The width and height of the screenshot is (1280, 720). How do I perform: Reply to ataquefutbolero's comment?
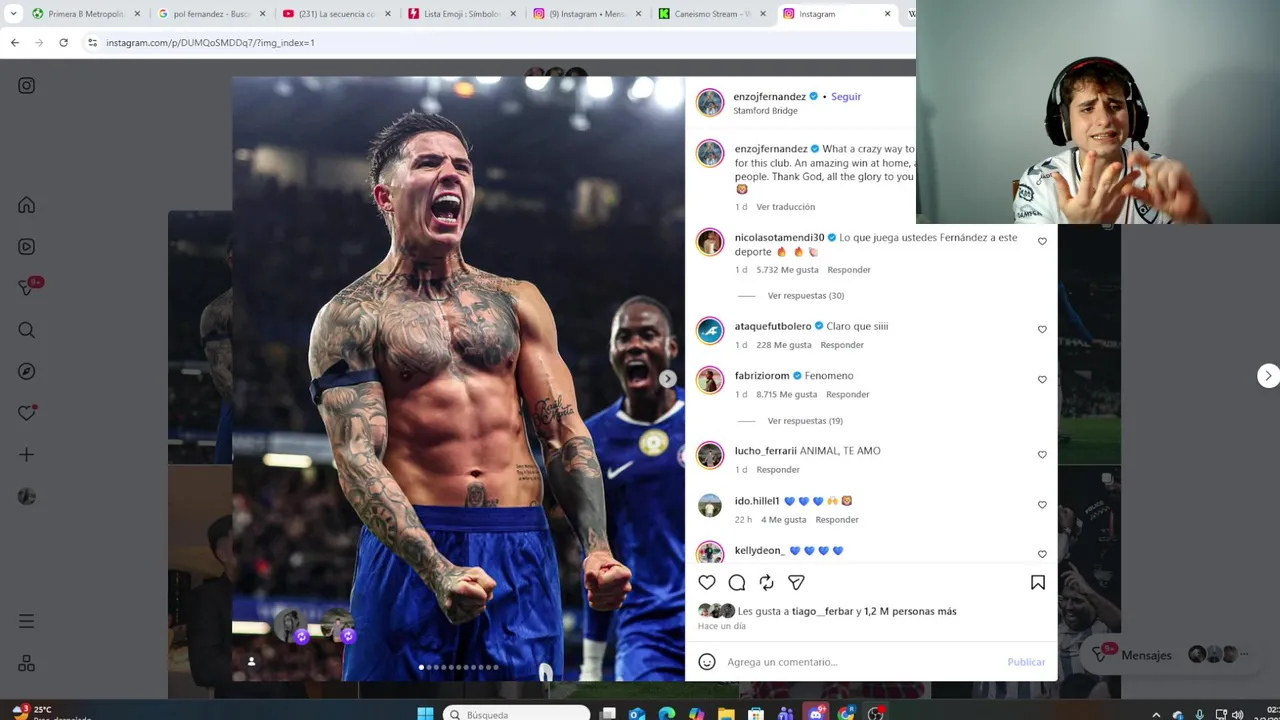(x=841, y=345)
